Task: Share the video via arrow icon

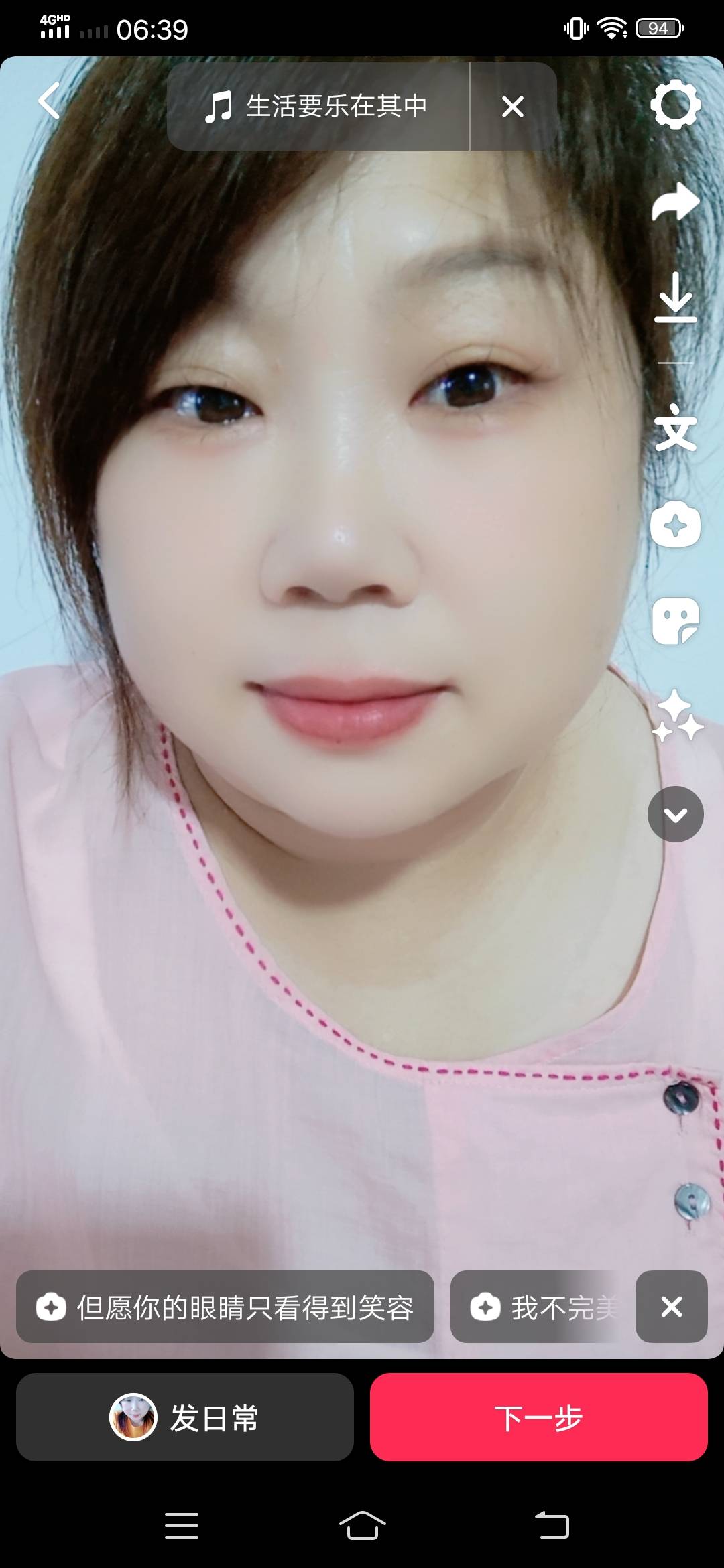Action: point(675,201)
